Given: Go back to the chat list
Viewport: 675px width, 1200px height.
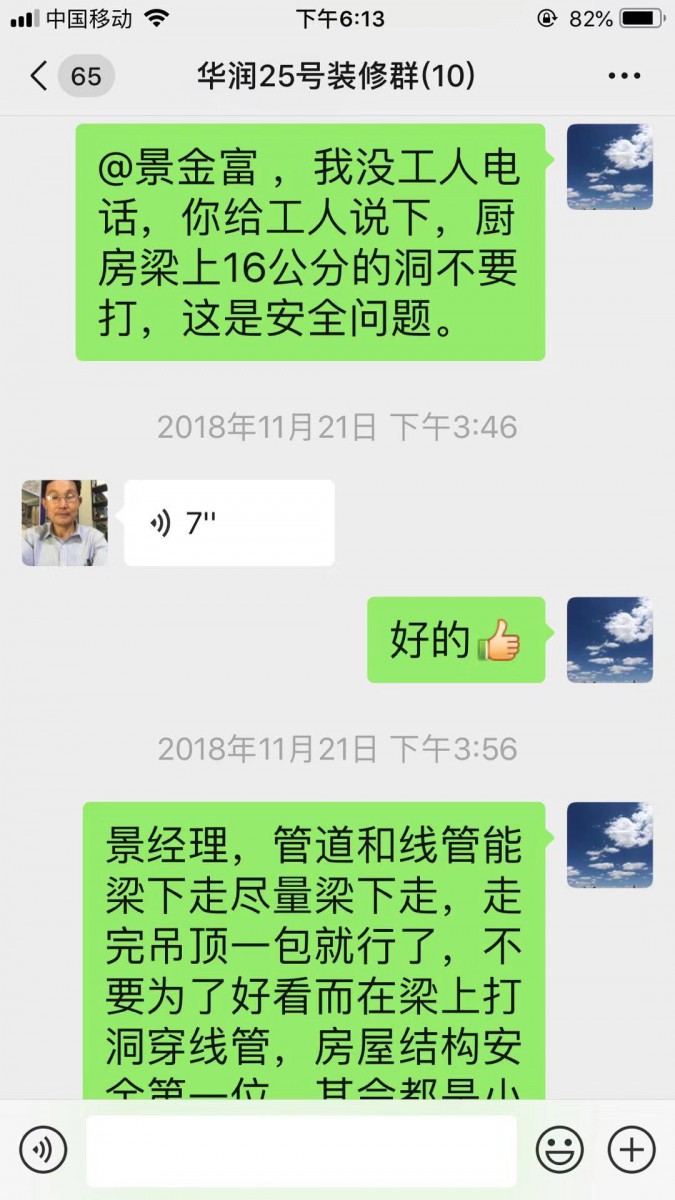Looking at the screenshot, I should click(x=40, y=76).
